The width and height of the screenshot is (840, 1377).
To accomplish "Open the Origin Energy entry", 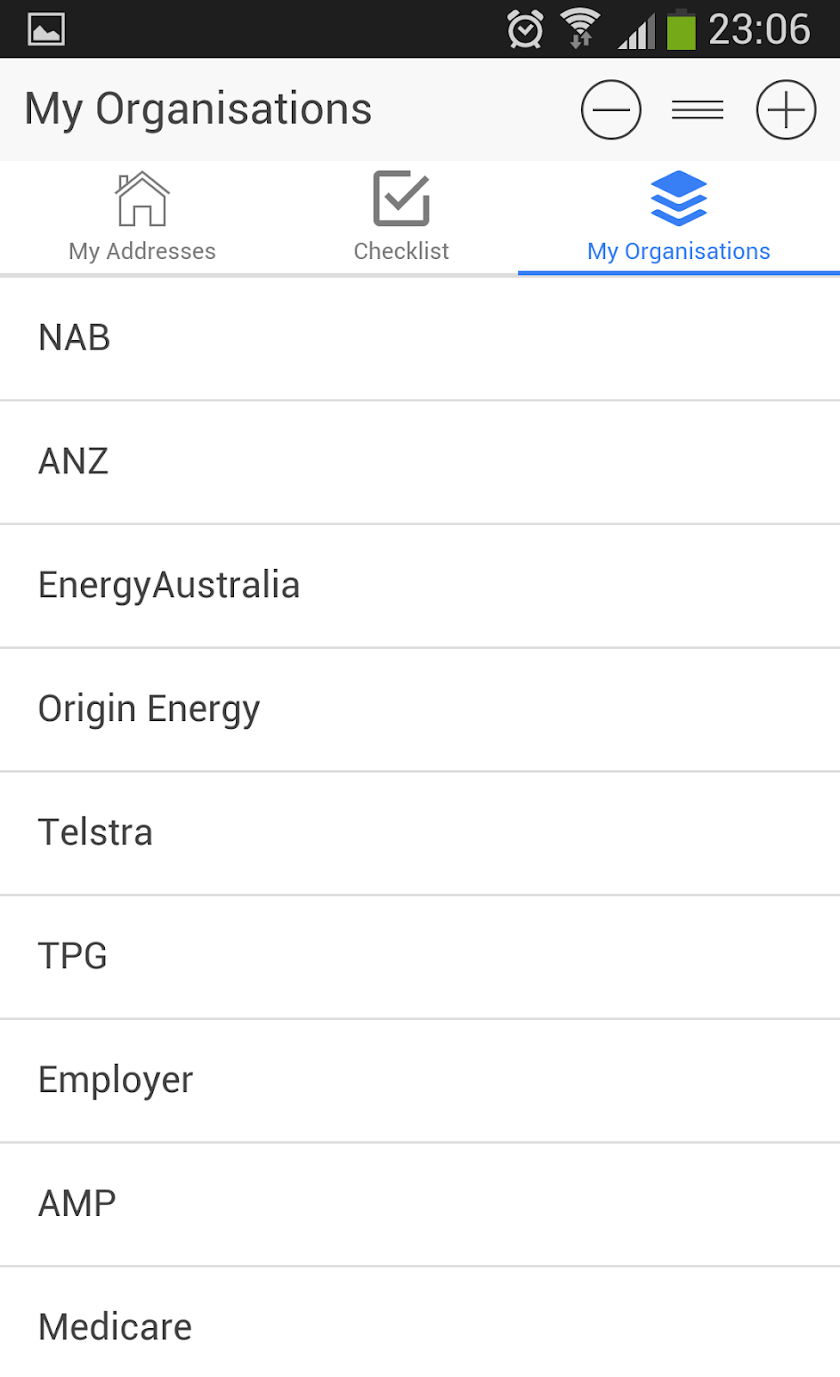I will pos(420,709).
